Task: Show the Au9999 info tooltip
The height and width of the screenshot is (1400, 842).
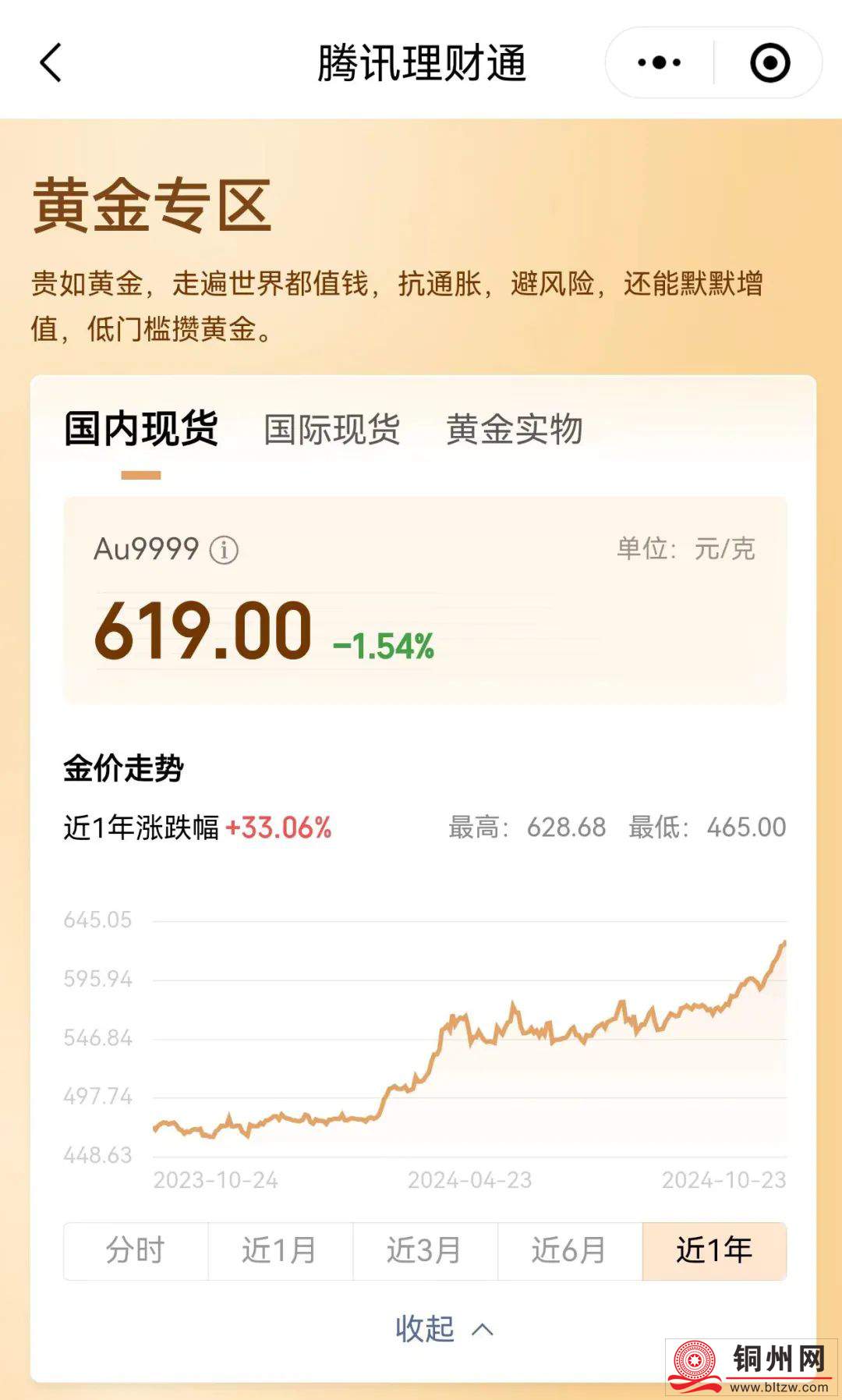Action: 224,550
